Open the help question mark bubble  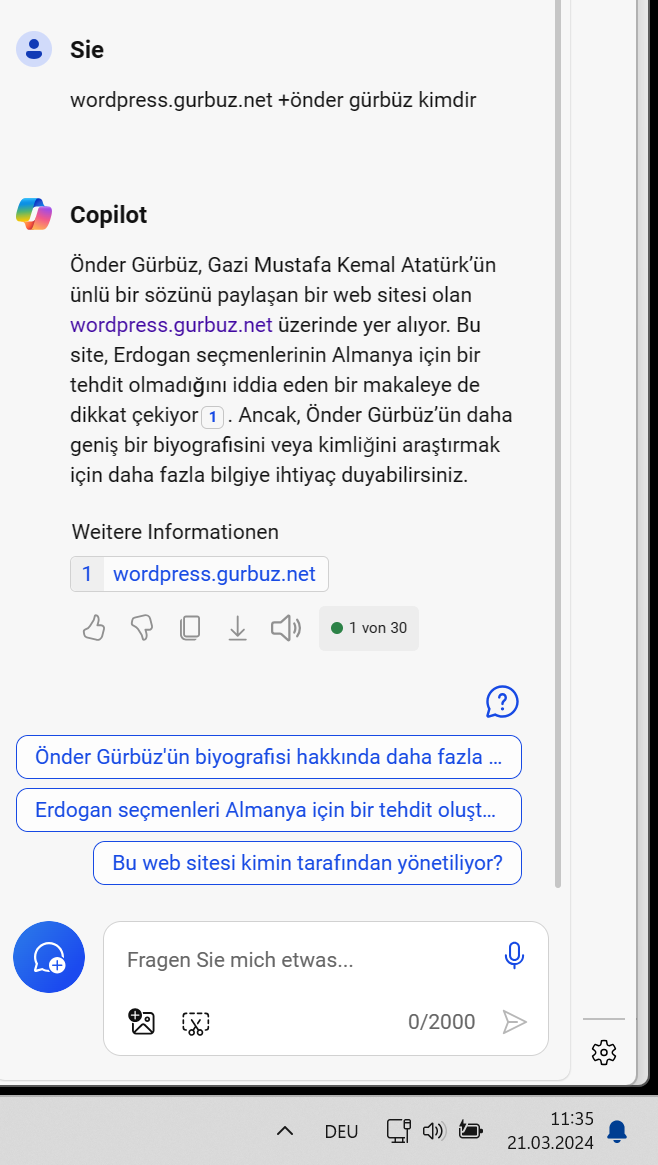tap(502, 701)
